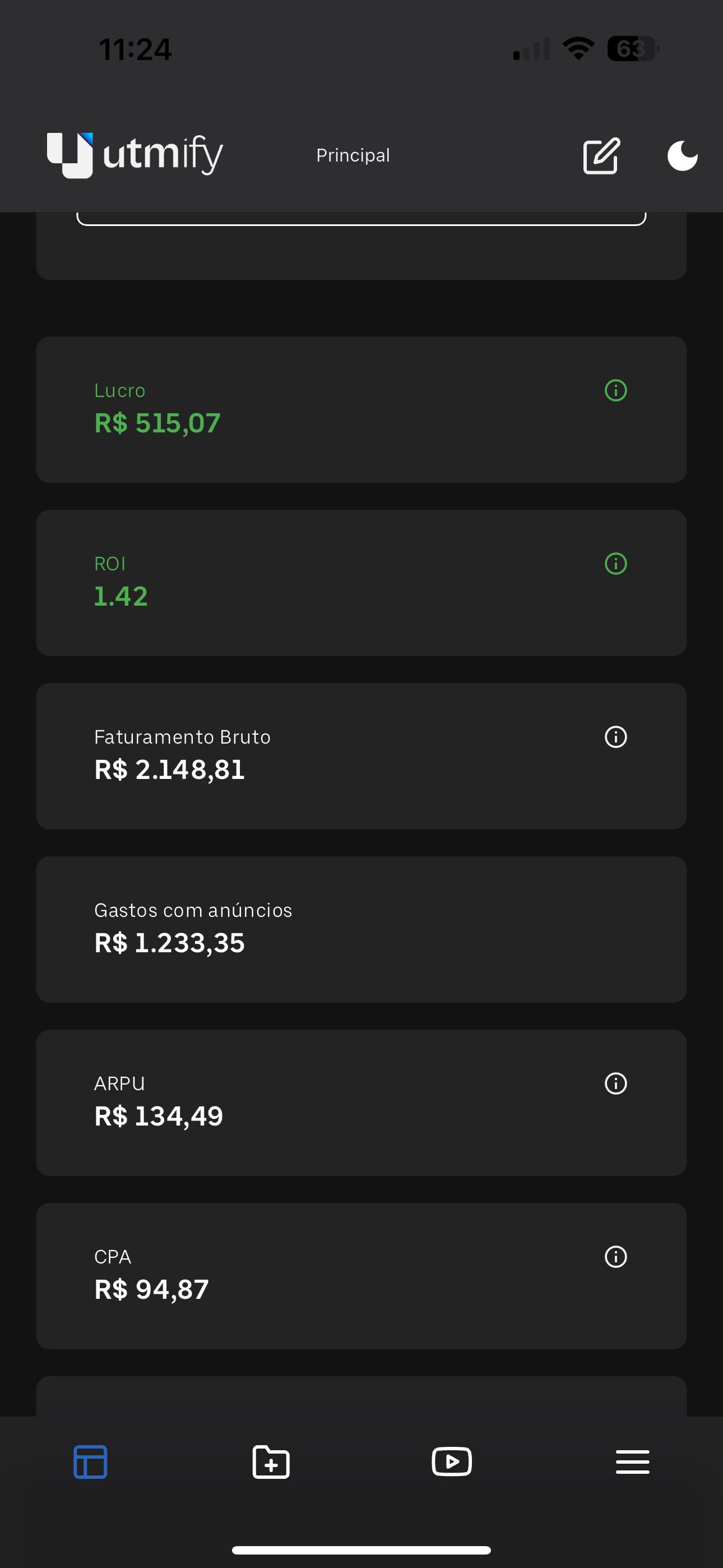Open the hamburger menu icon
The image size is (723, 1568).
coord(632,1462)
